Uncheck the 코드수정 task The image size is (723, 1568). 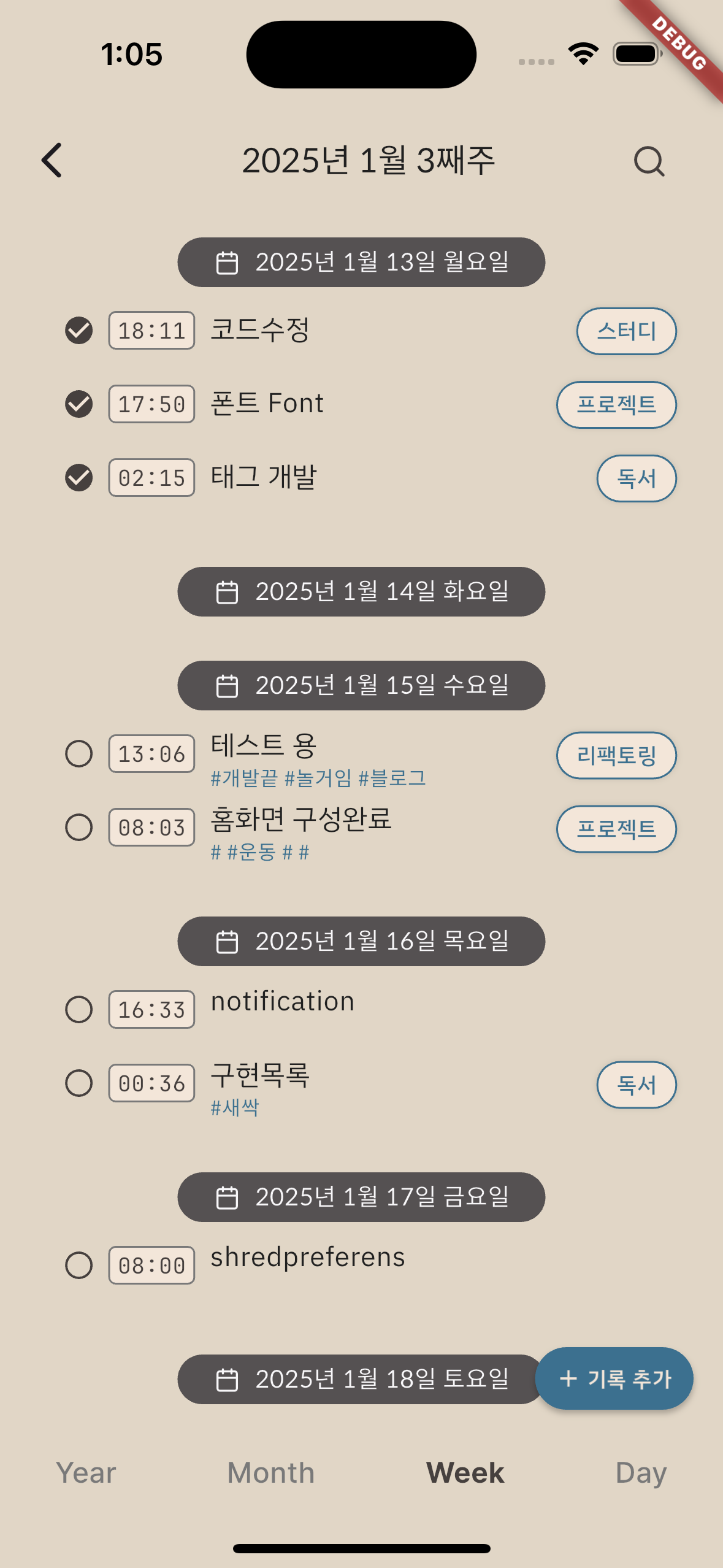pos(79,331)
